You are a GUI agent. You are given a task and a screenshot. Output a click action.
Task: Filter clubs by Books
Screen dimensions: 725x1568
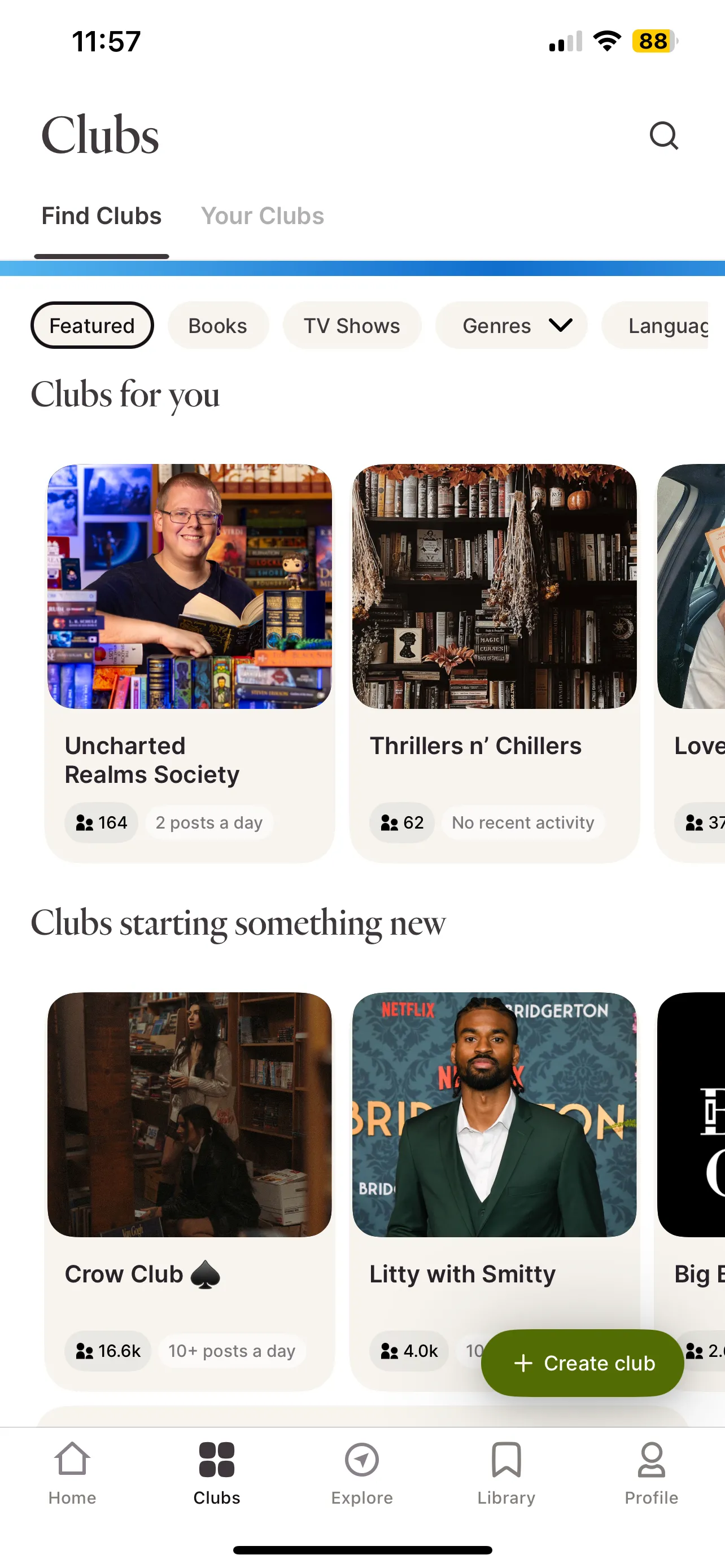(217, 326)
